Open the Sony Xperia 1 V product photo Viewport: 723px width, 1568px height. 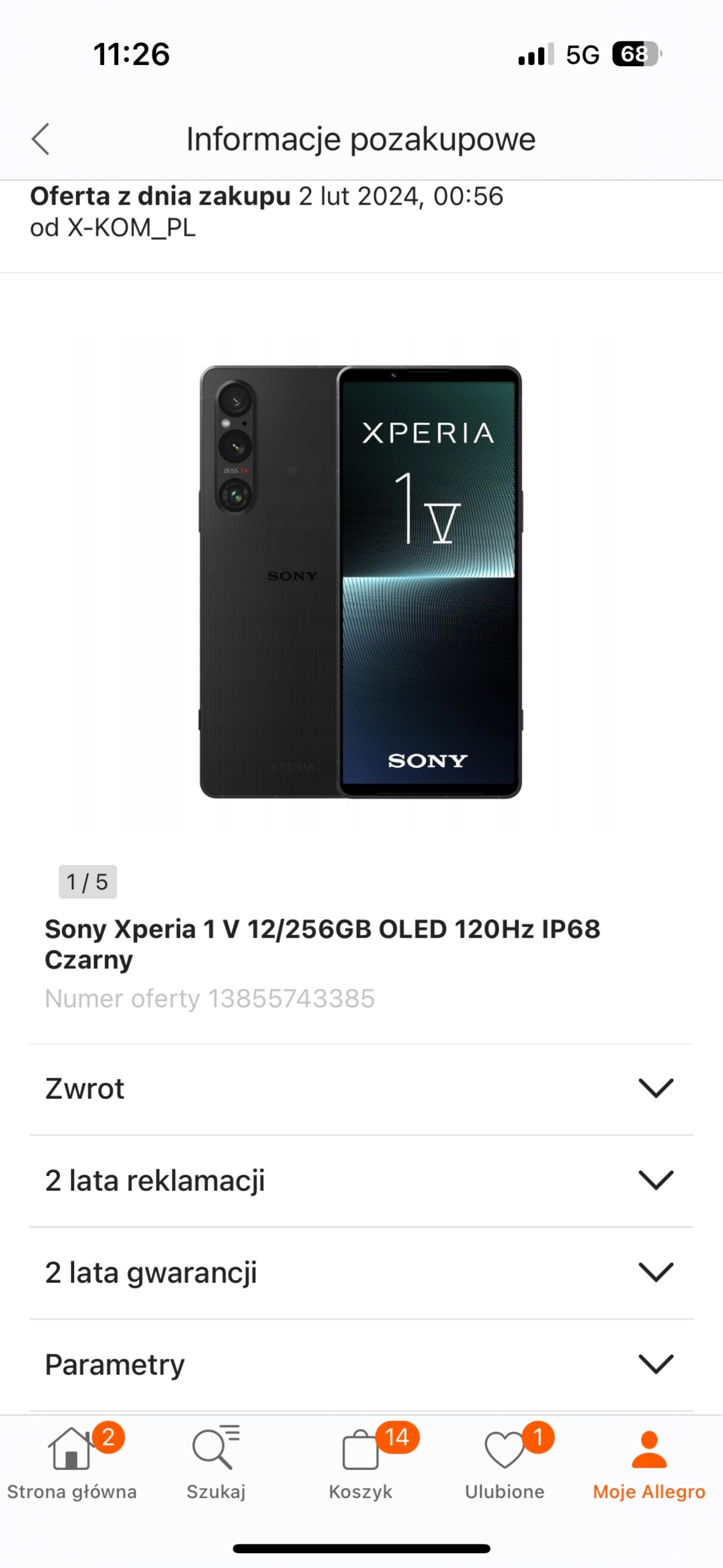361,582
